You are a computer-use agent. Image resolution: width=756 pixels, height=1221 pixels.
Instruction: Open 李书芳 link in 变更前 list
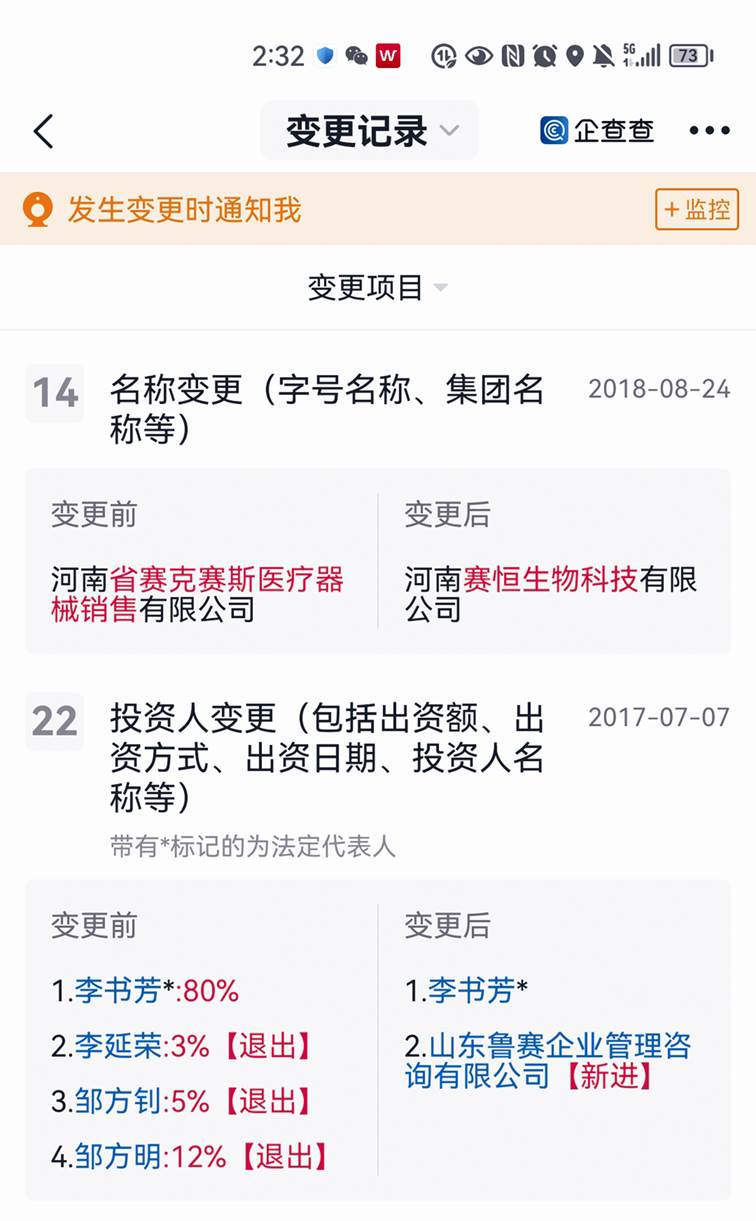click(117, 991)
